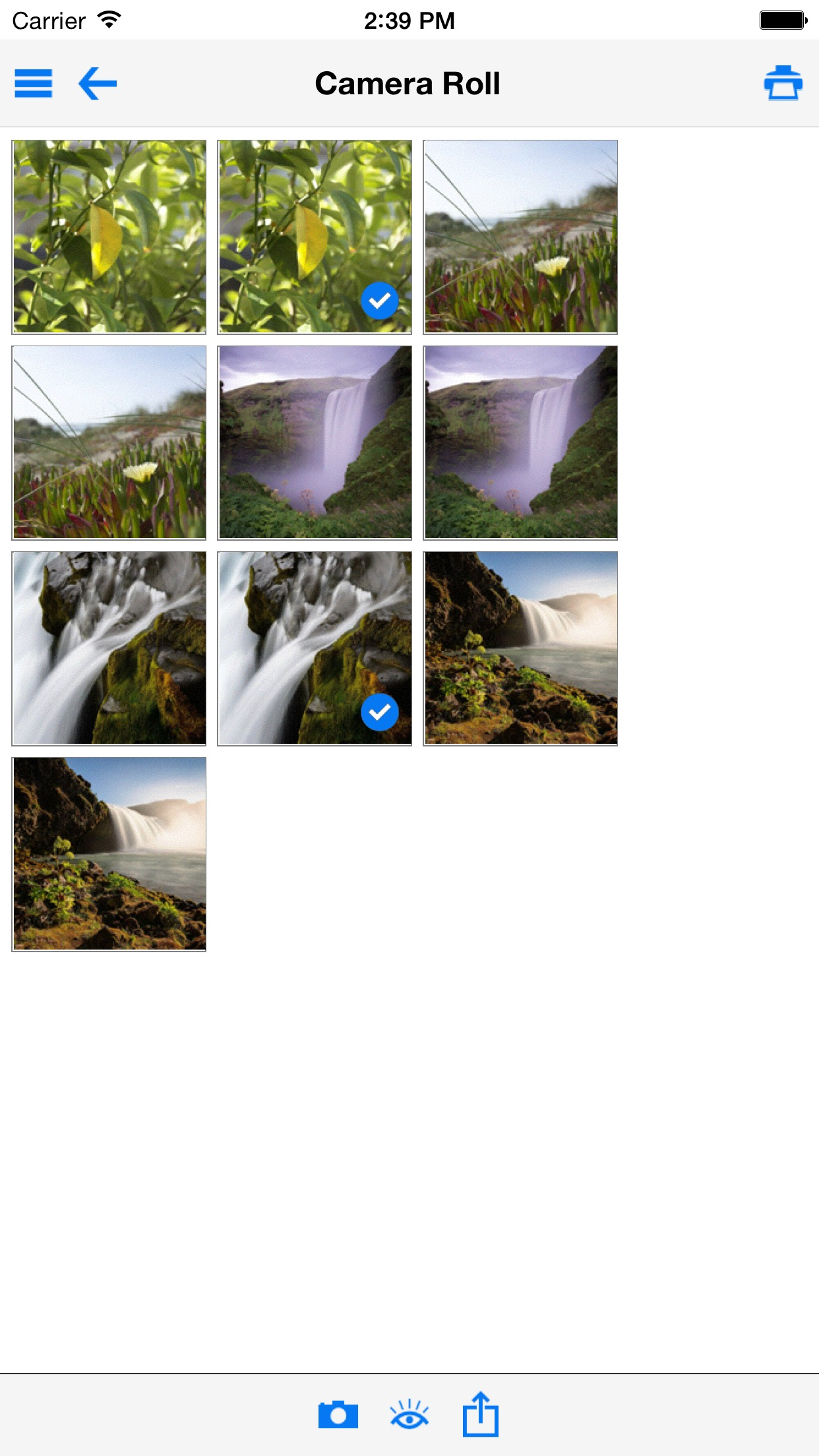Tap the rightmost purple waterfall thumbnail
Screen dimensions: 819x1456
520,443
